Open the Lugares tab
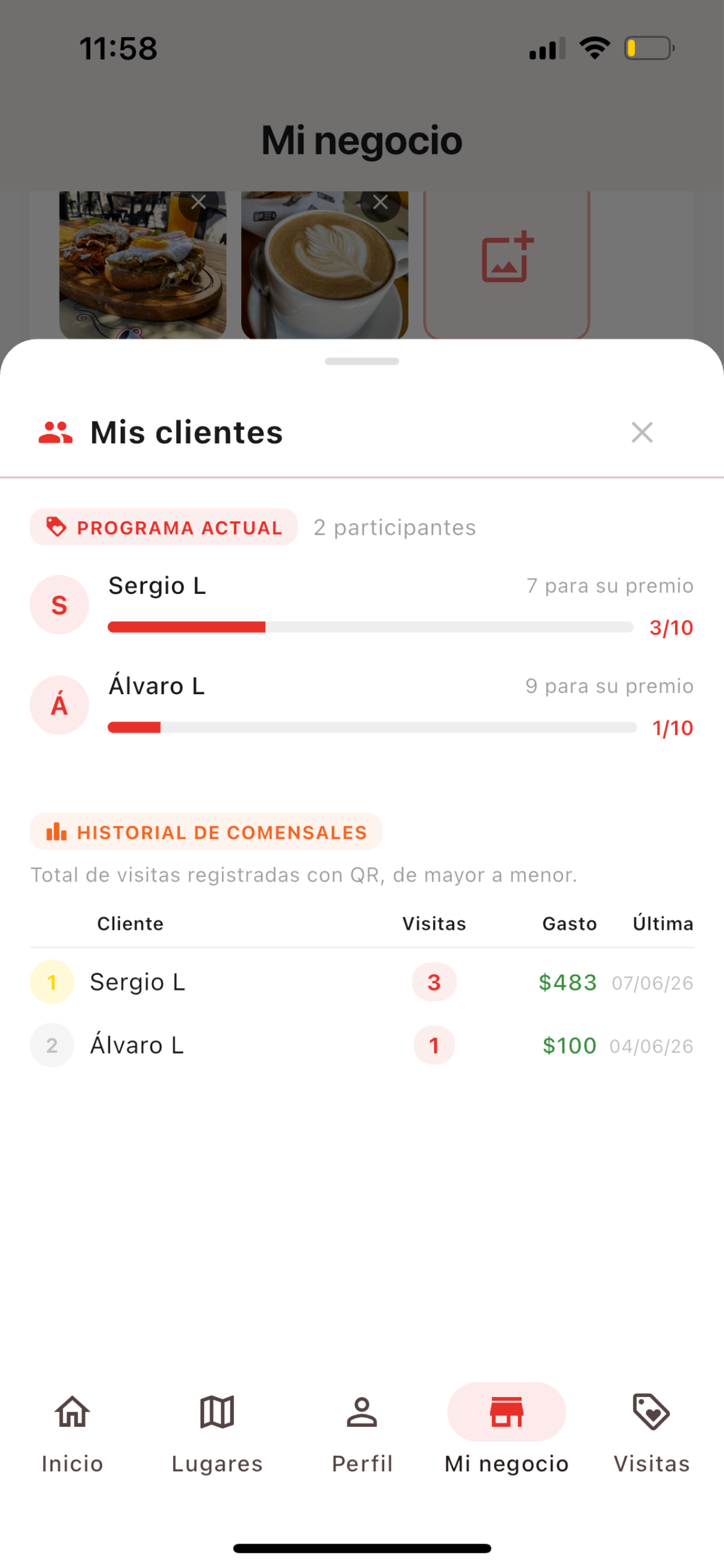Screen dimensions: 724x1568 click(217, 1434)
